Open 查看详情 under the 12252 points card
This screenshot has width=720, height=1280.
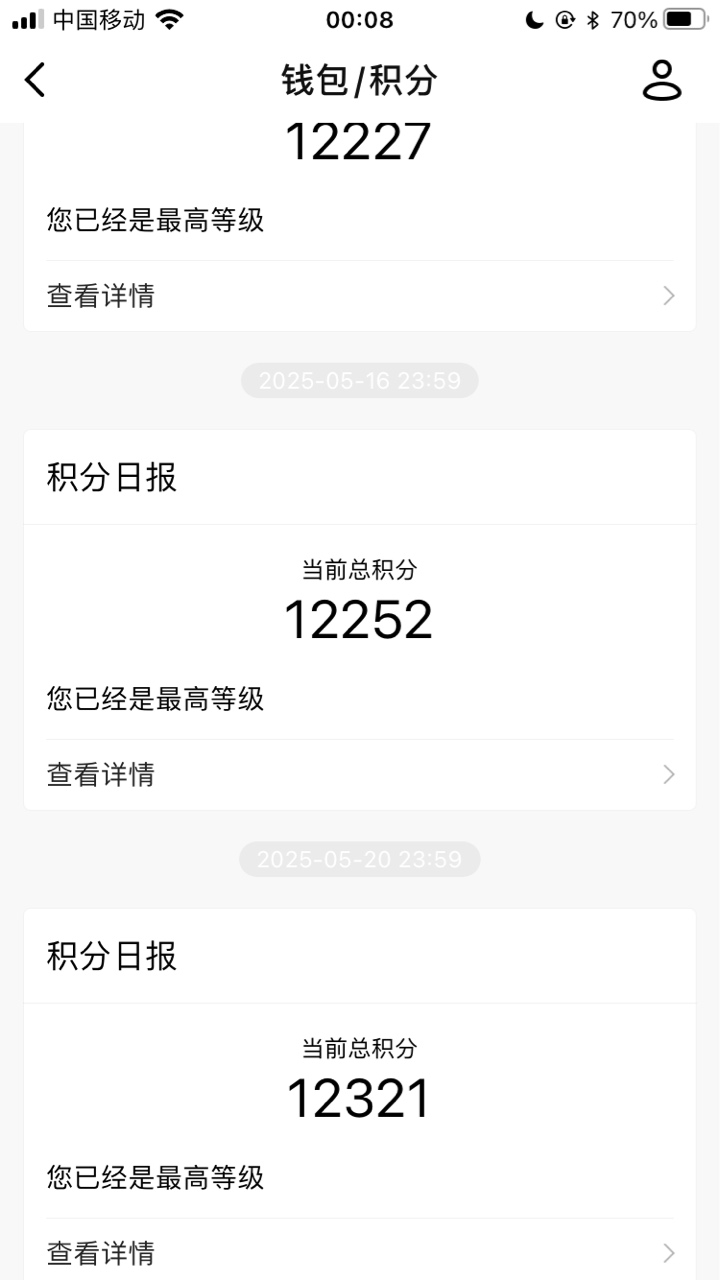click(x=360, y=774)
